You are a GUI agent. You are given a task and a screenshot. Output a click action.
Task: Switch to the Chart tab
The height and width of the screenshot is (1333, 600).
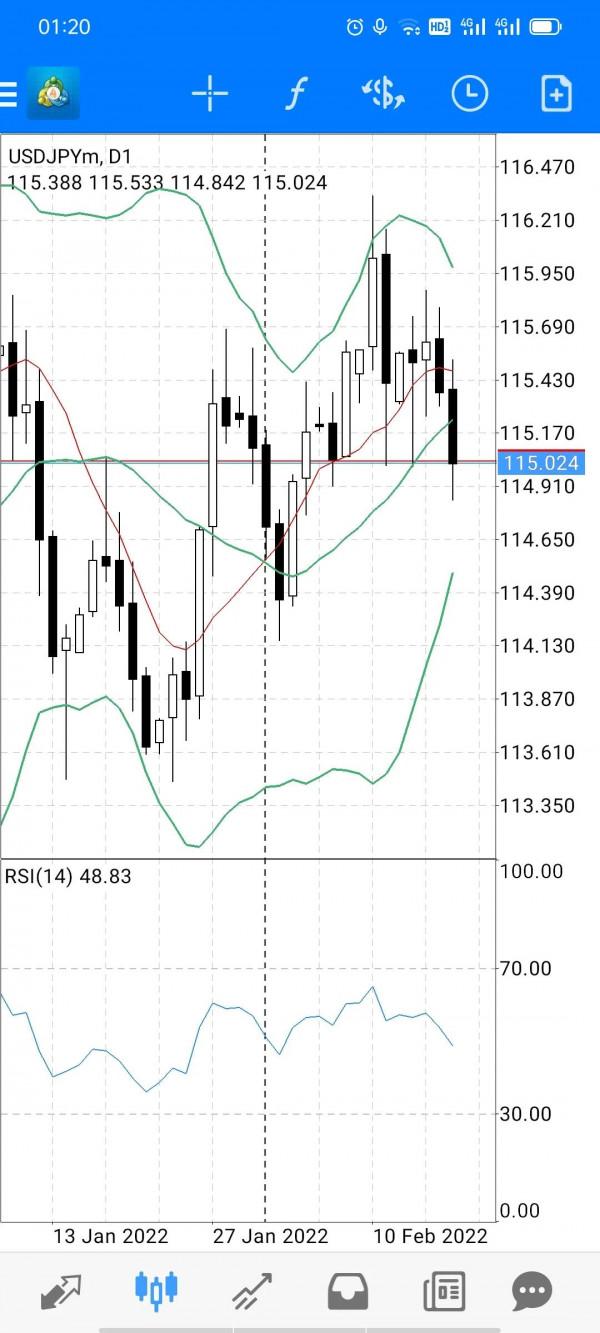point(156,1291)
